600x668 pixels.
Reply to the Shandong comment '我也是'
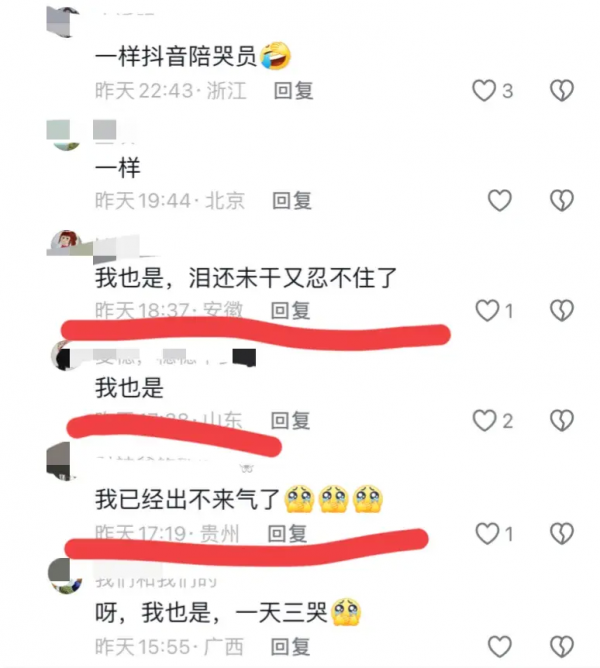click(292, 421)
